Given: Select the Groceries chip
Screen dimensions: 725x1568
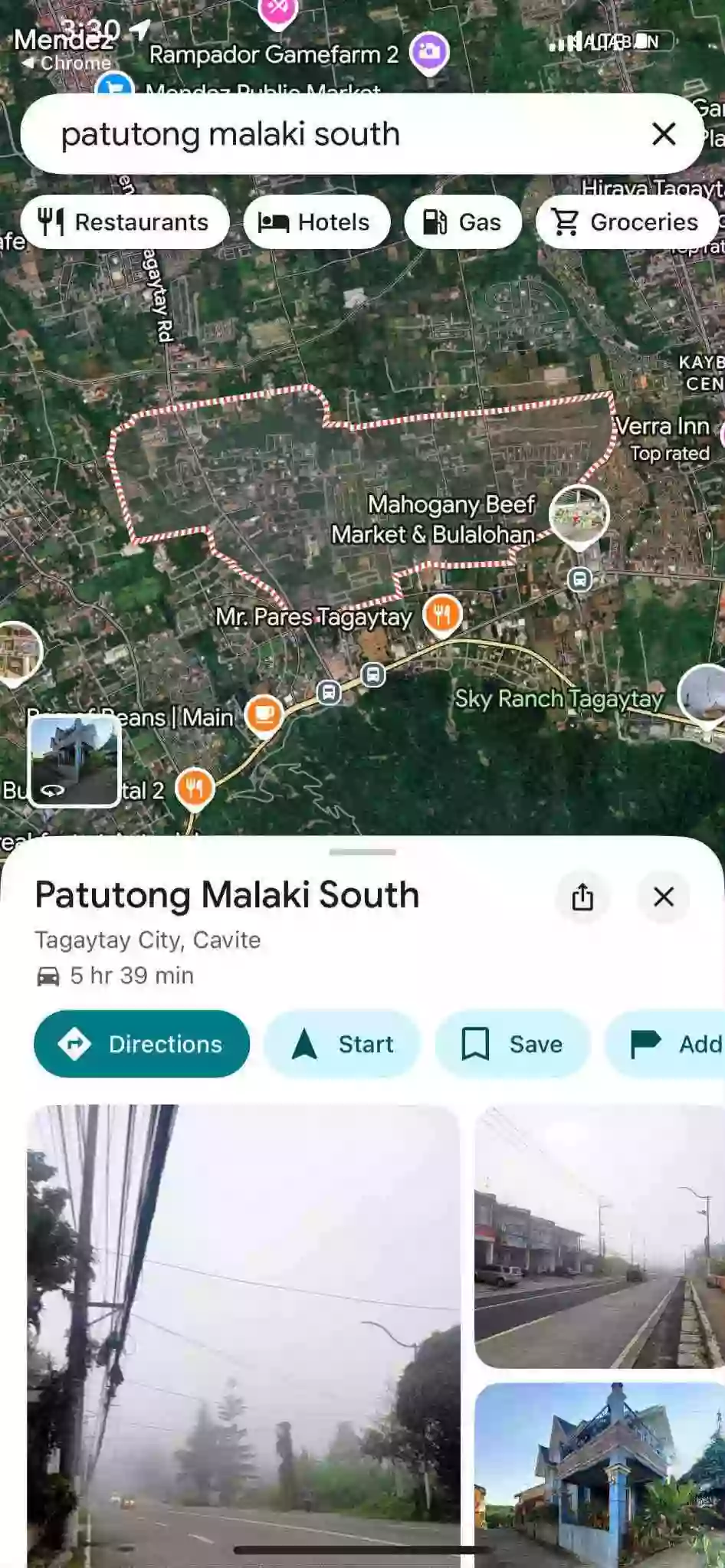Looking at the screenshot, I should [x=627, y=222].
